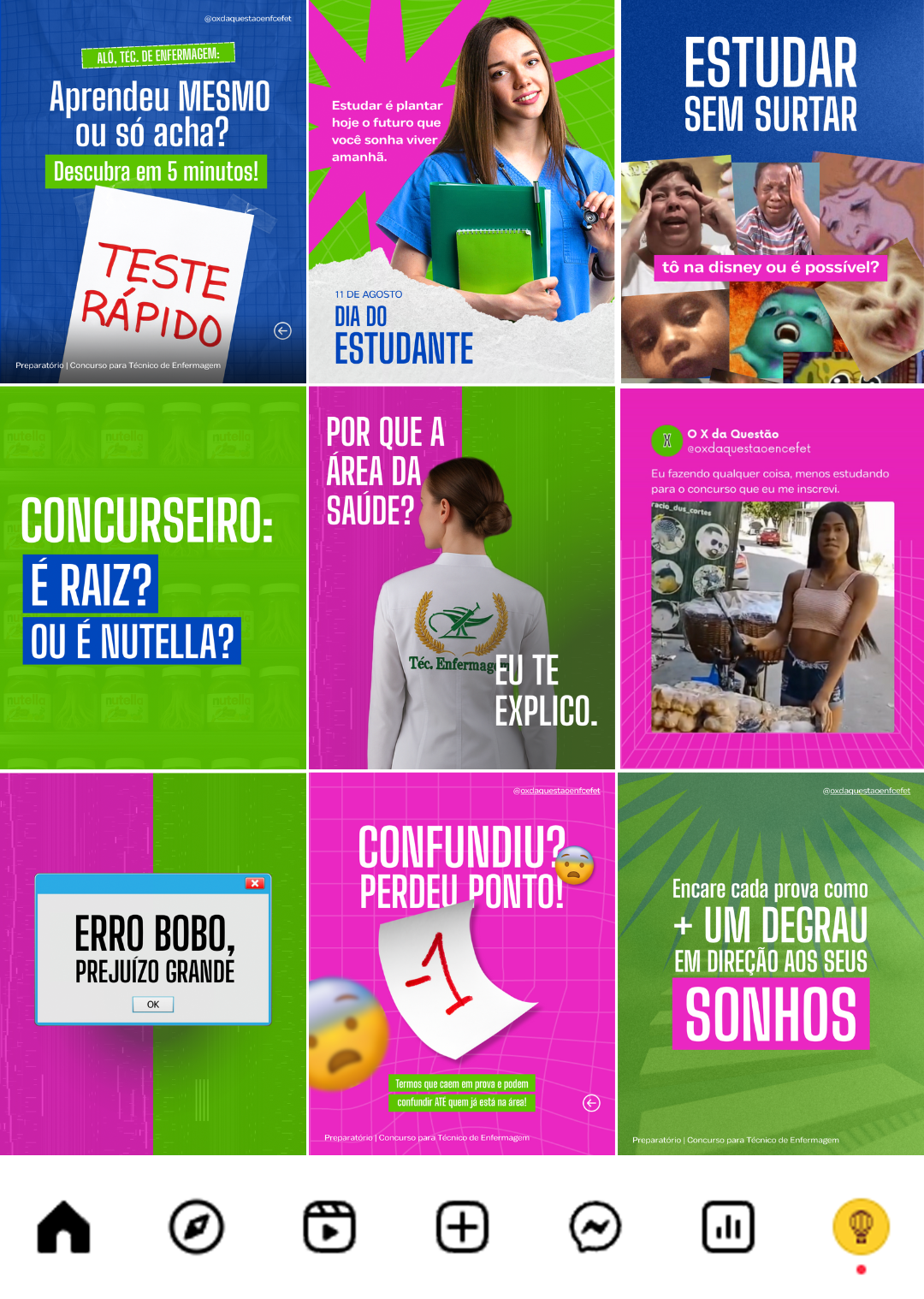Open the 'Um degrau em direção aos seus sonhos' post

pyautogui.click(x=772, y=964)
